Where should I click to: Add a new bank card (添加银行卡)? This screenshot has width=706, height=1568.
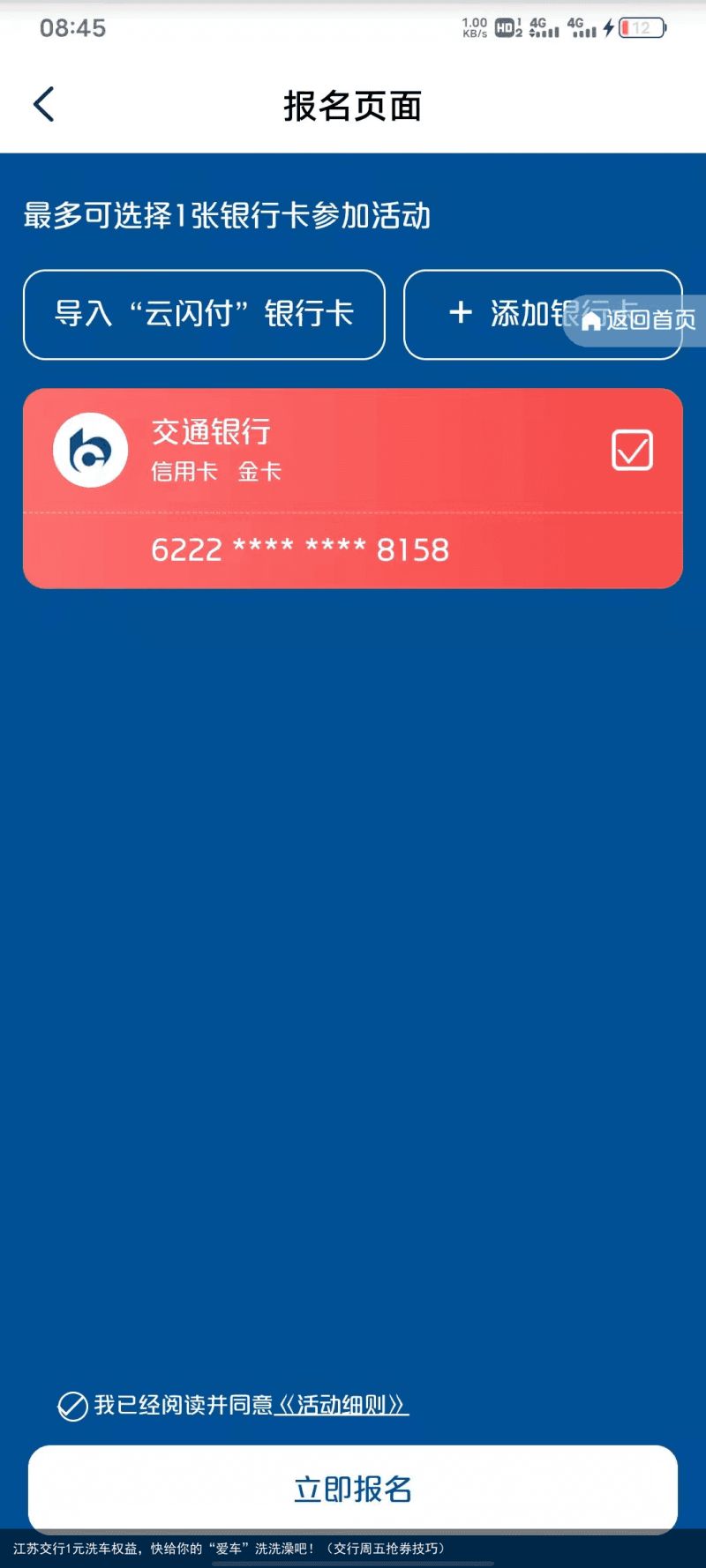coord(494,315)
